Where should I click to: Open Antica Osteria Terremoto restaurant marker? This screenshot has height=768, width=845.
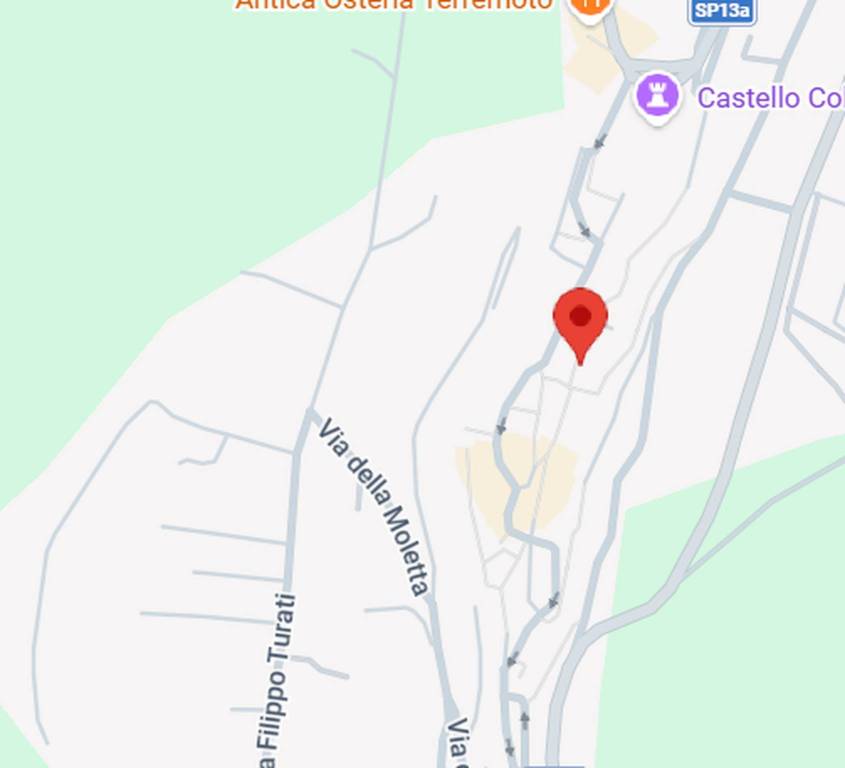tap(590, 7)
